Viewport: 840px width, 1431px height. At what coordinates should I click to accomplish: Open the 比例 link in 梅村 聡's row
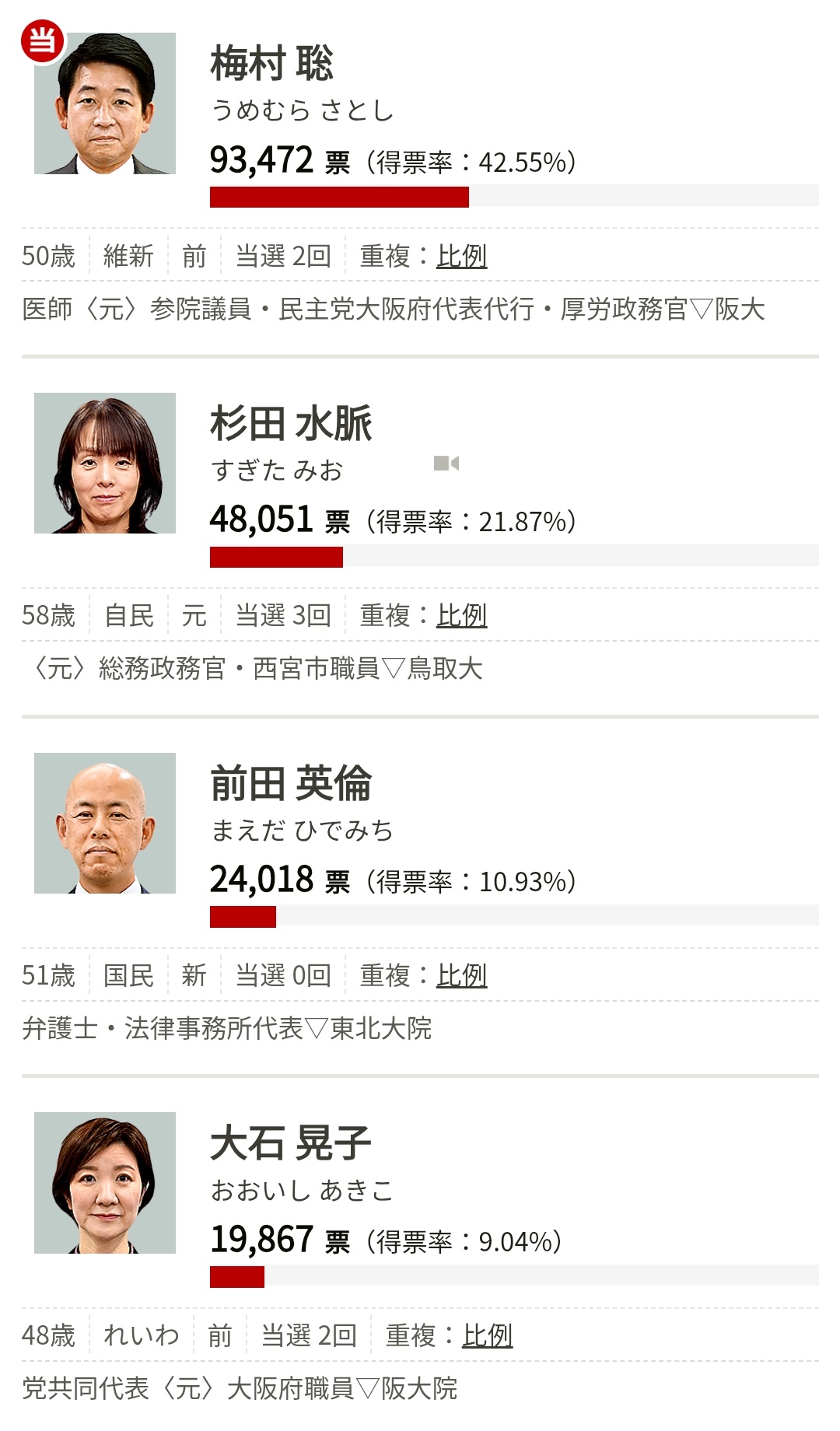tap(461, 256)
